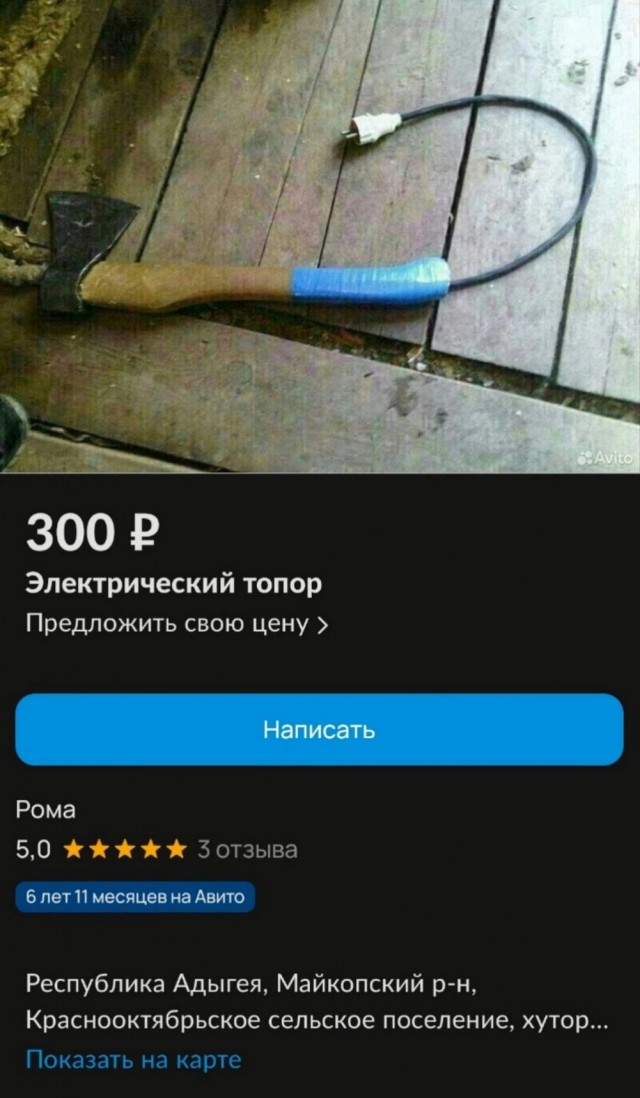Open the electric axe listing photo
This screenshot has height=1098, width=640.
coord(320,235)
